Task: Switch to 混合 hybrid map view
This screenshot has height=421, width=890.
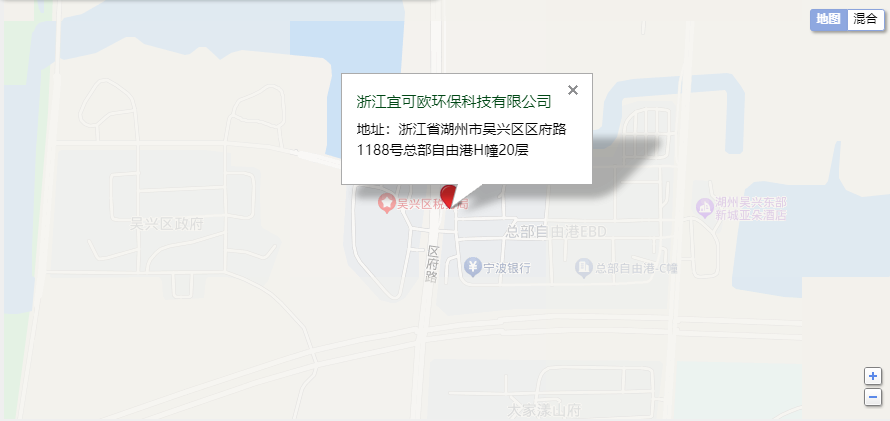Action: click(x=865, y=19)
